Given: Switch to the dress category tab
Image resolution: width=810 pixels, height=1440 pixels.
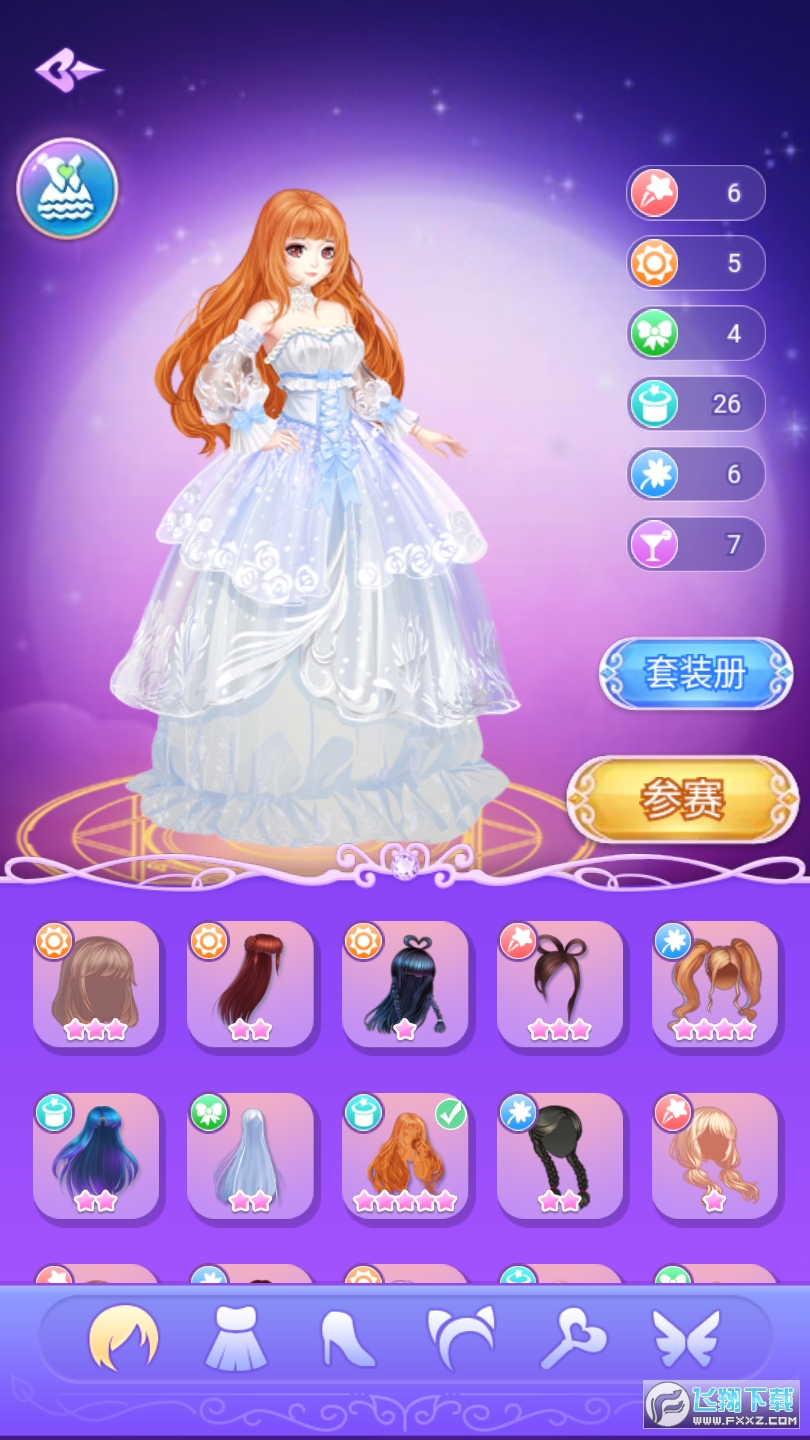Looking at the screenshot, I should tap(236, 1337).
